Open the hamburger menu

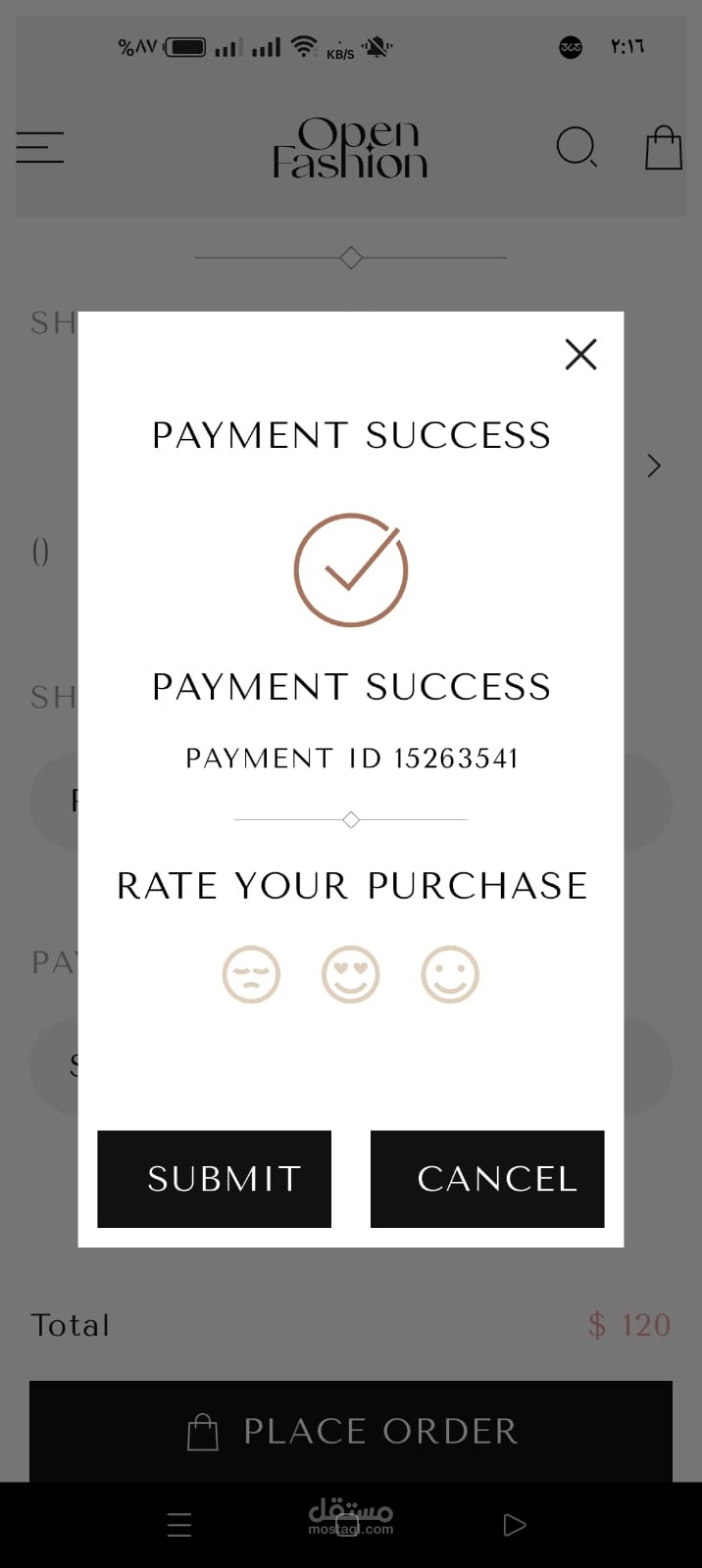click(x=40, y=148)
